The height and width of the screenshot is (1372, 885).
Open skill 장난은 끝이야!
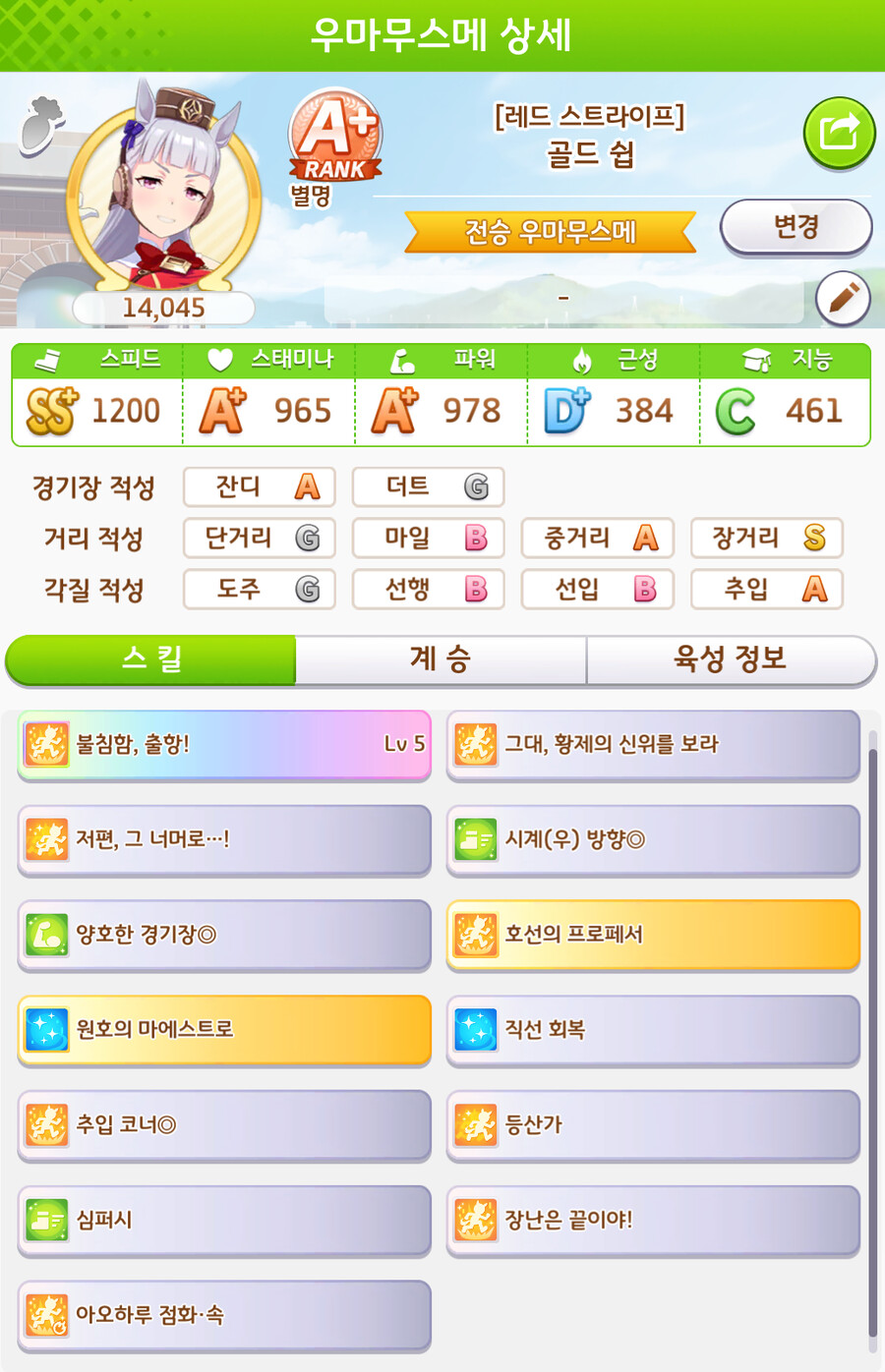click(653, 1220)
